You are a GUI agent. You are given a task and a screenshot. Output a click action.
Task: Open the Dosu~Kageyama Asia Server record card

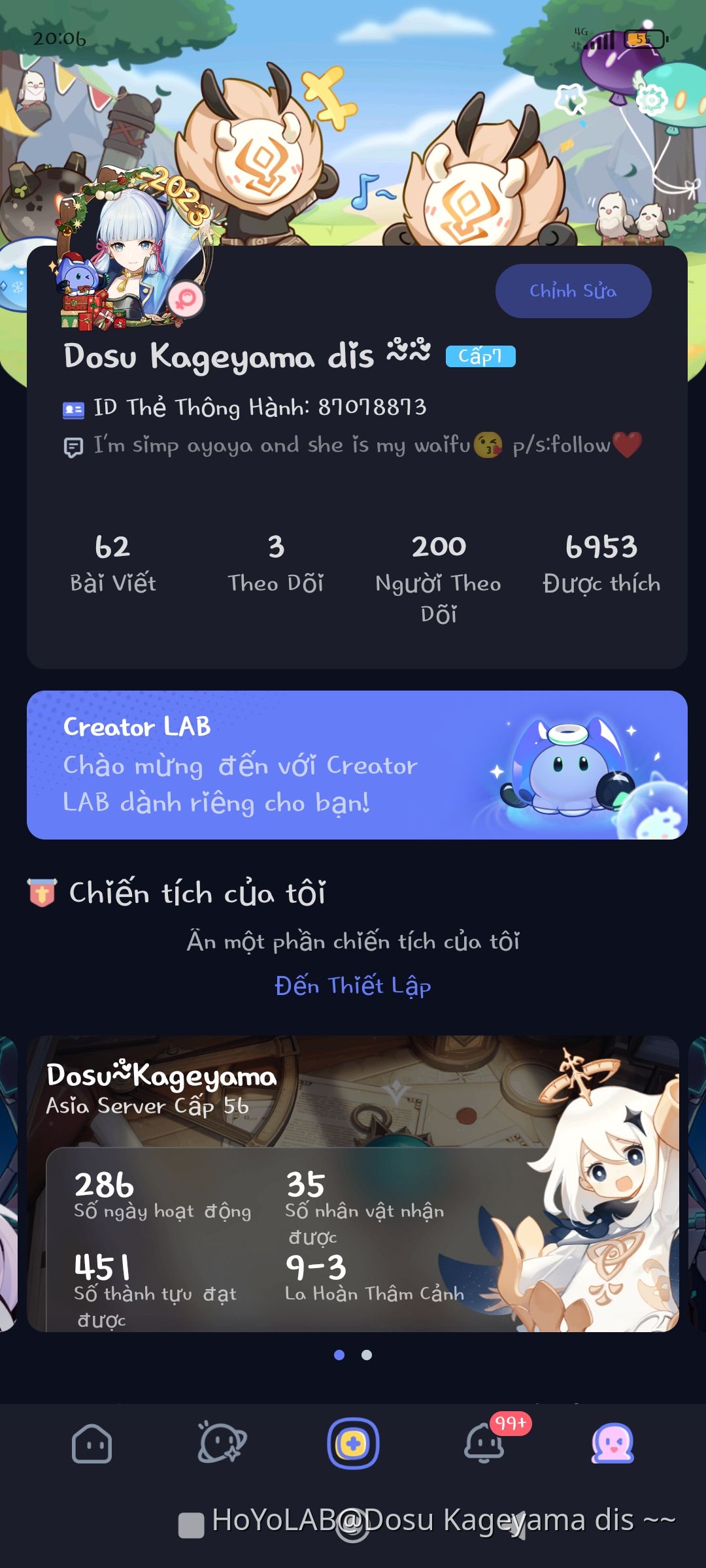pyautogui.click(x=353, y=1183)
